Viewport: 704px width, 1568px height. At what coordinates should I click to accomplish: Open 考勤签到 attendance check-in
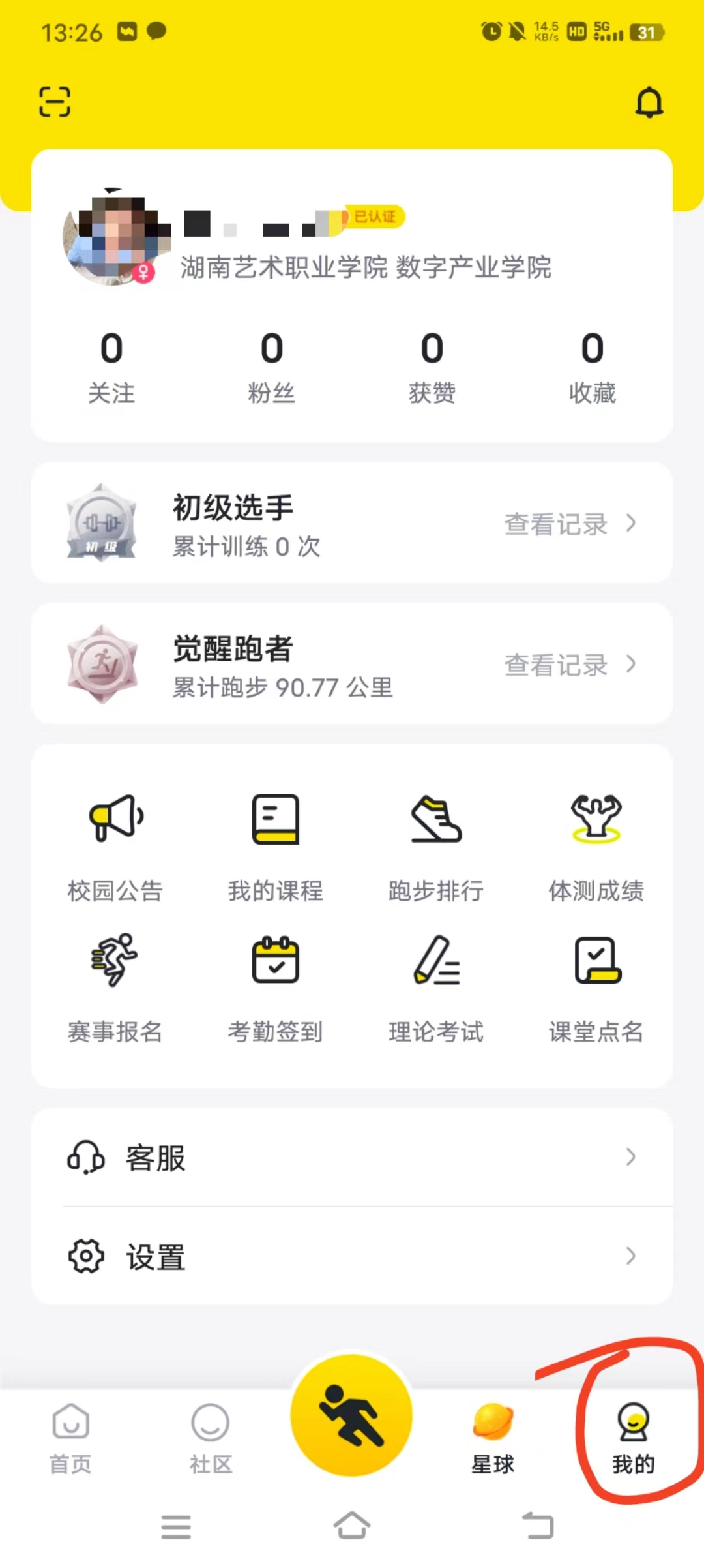click(x=276, y=988)
